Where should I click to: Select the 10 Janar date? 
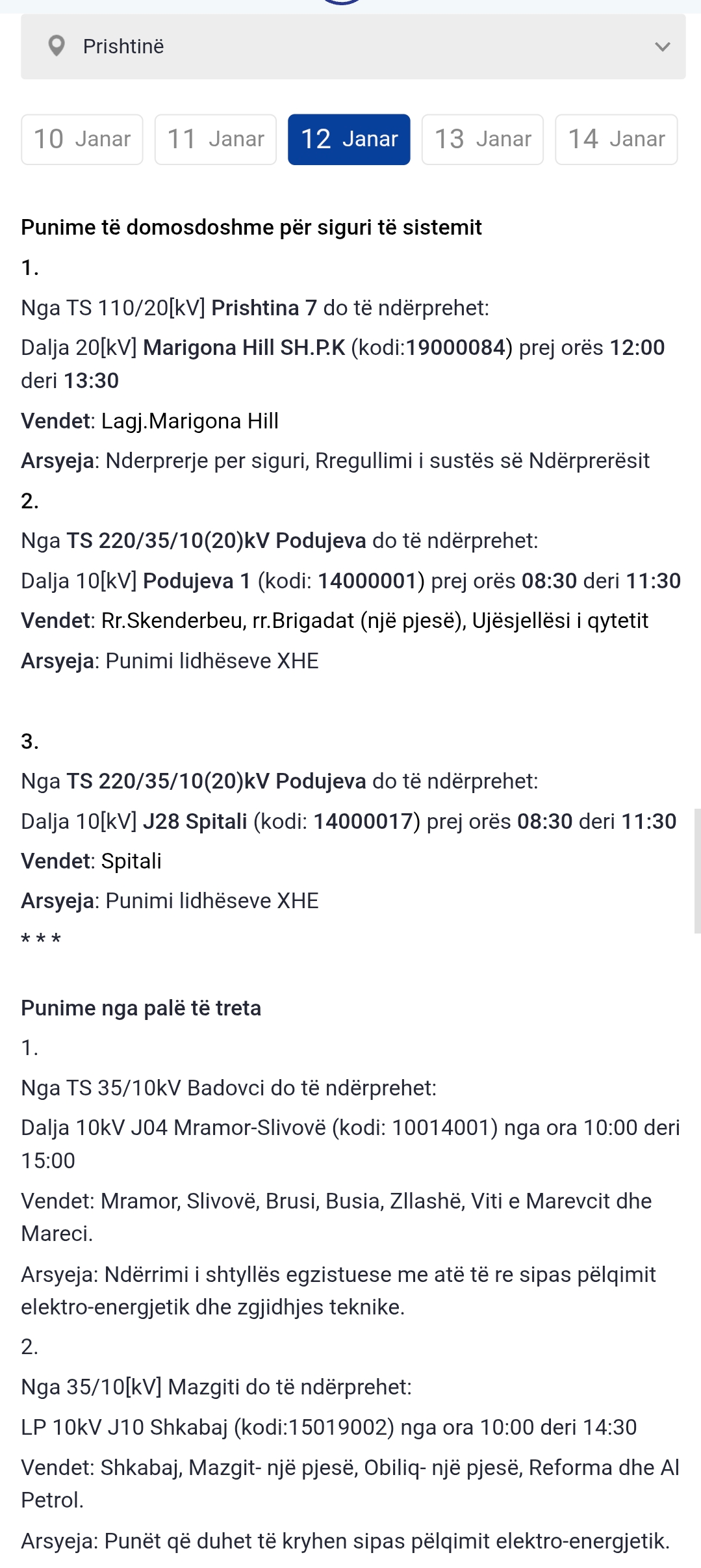pyautogui.click(x=82, y=139)
